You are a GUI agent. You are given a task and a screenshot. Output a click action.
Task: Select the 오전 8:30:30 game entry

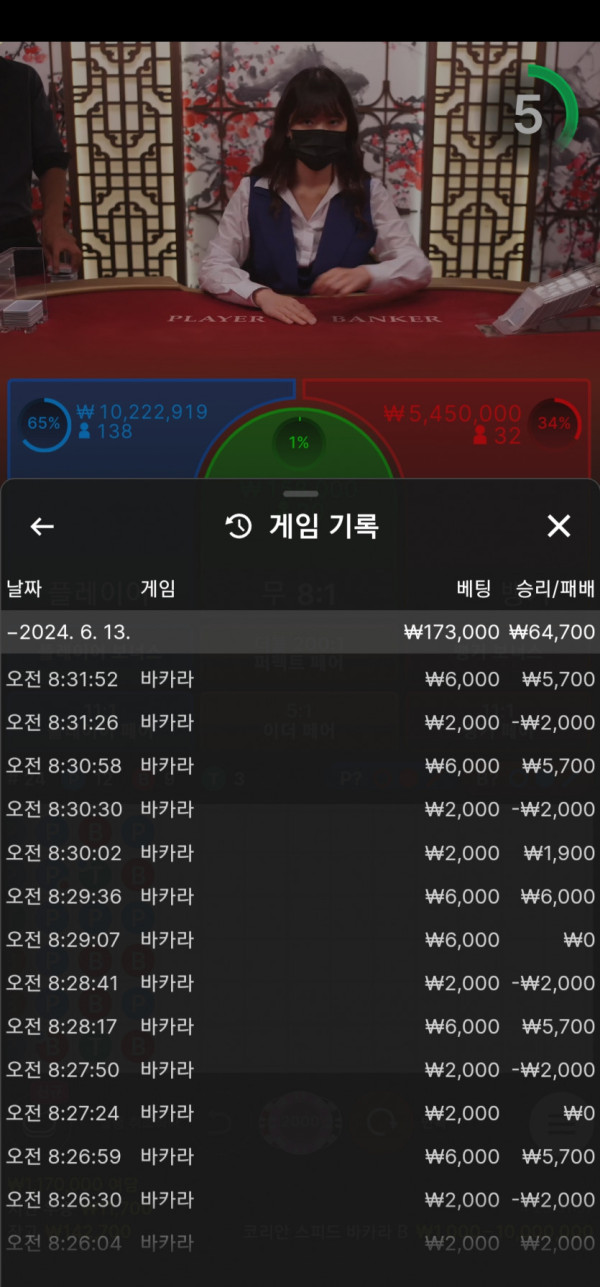click(300, 809)
